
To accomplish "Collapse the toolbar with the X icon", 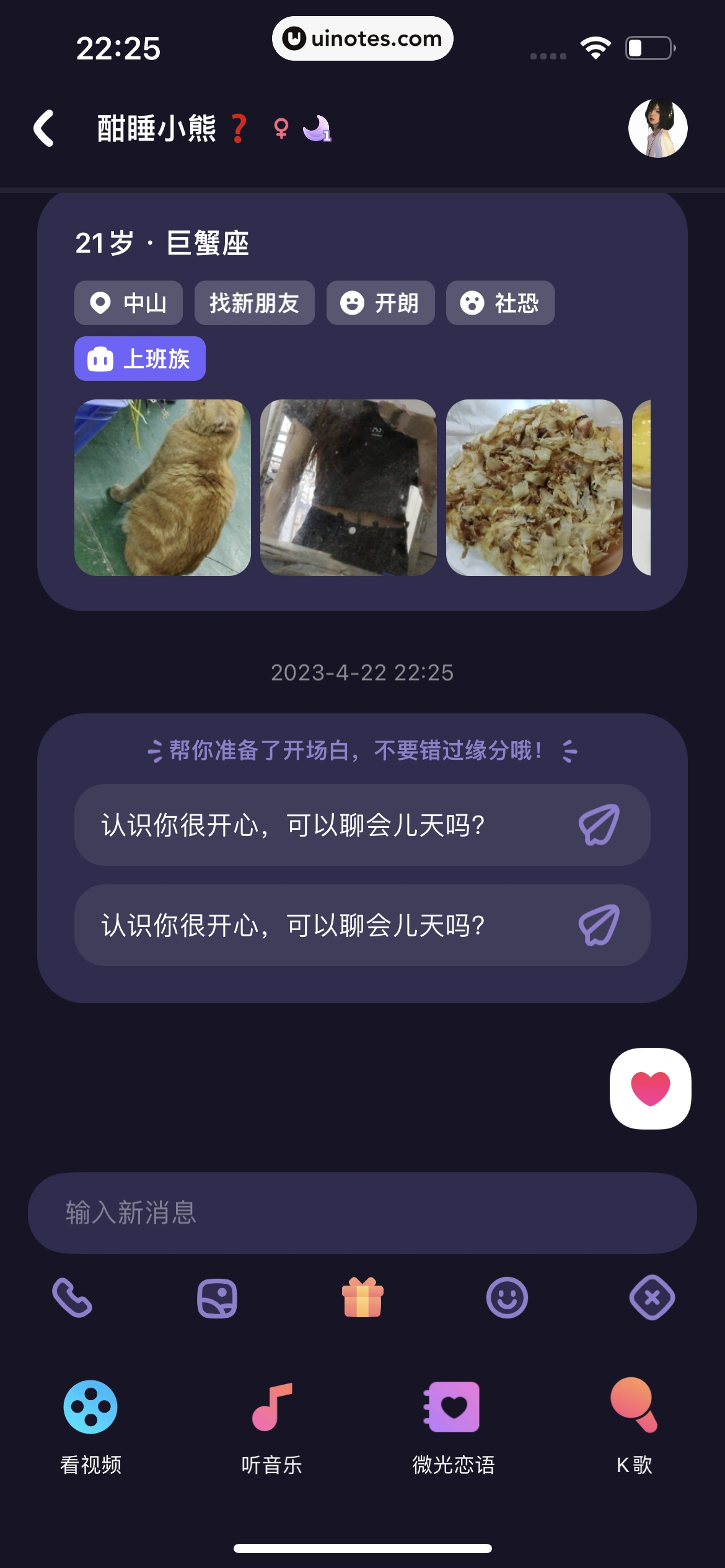I will 651,1298.
